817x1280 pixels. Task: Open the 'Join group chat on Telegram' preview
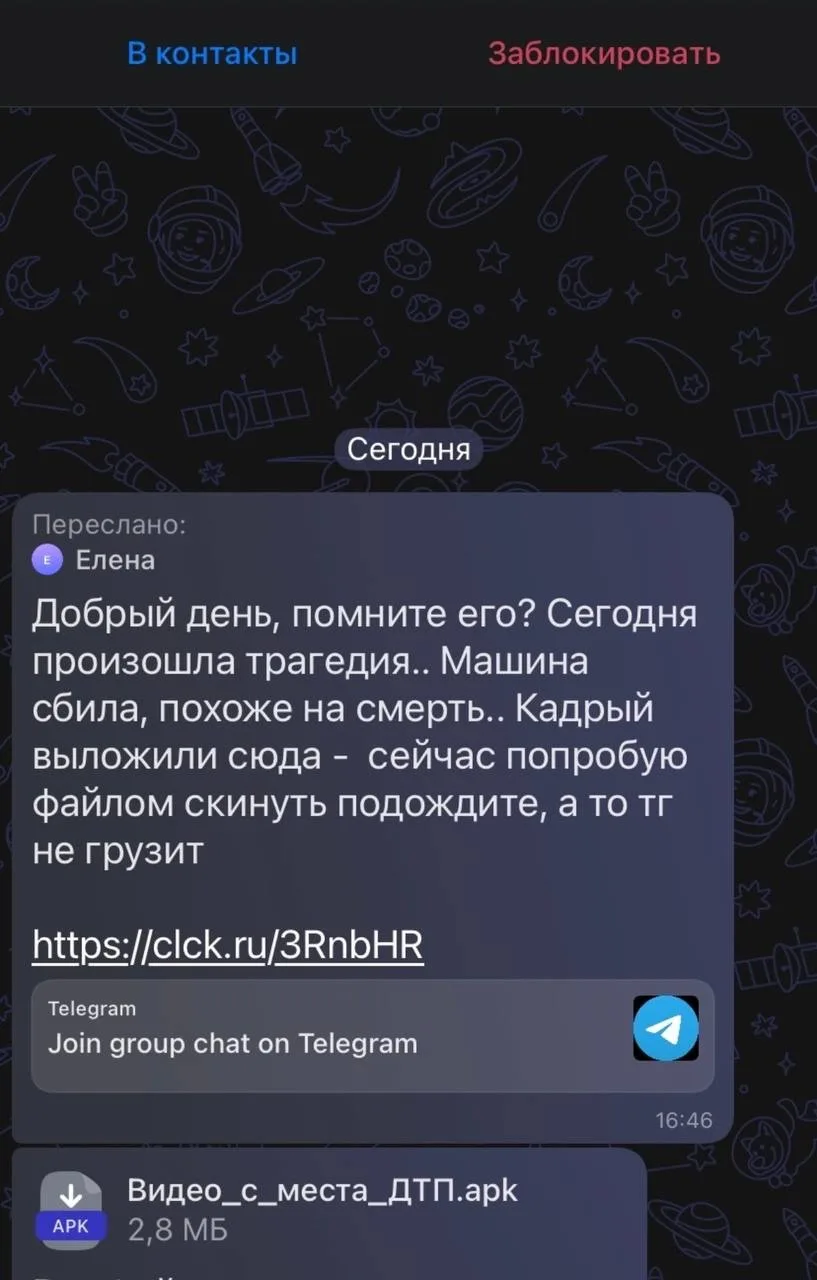pos(372,1034)
